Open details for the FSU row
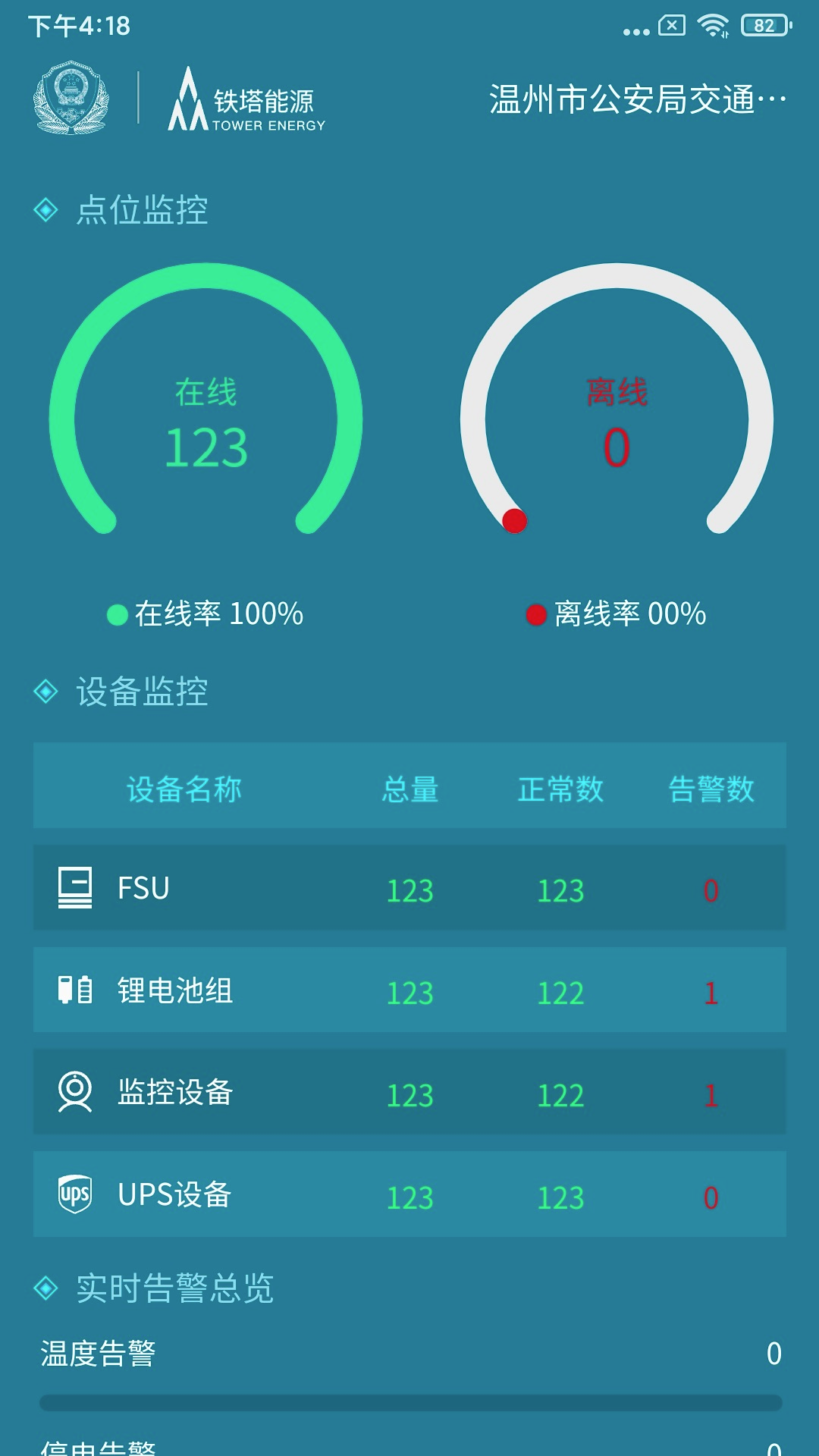 coord(409,888)
